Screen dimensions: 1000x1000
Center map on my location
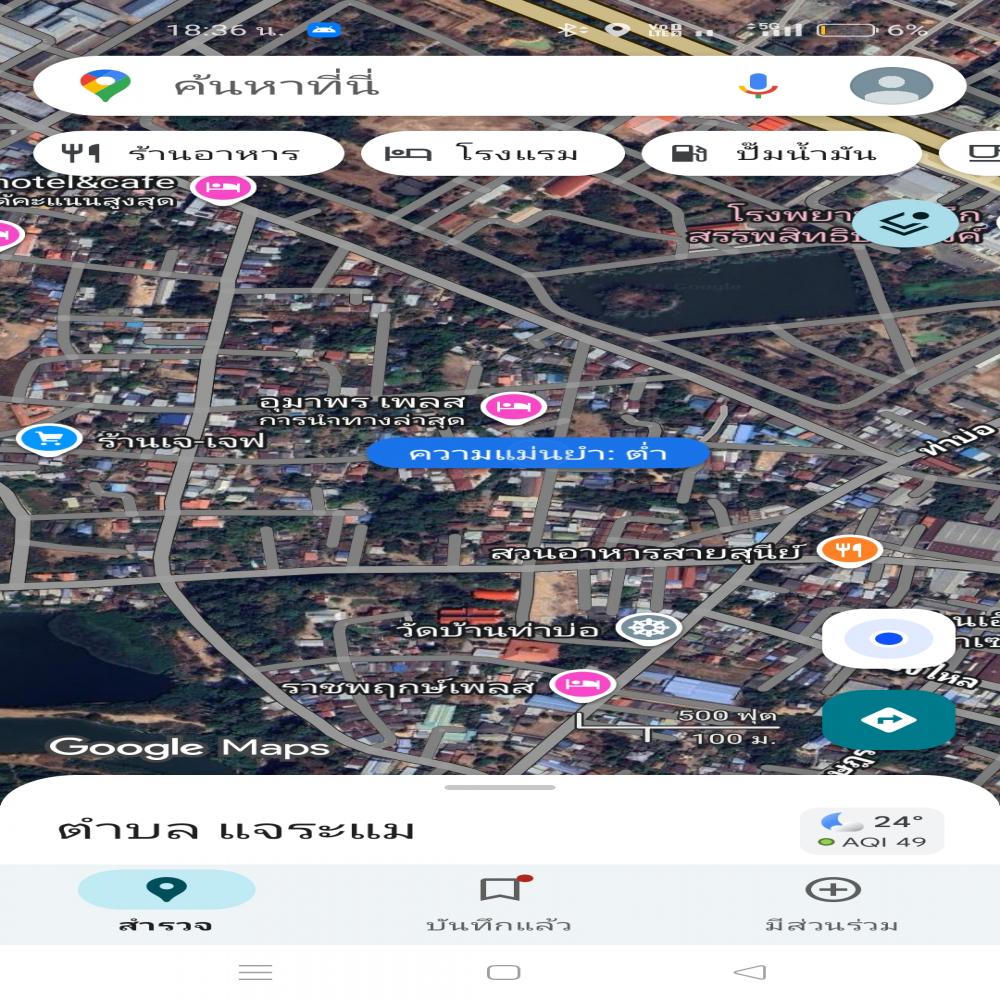point(888,639)
